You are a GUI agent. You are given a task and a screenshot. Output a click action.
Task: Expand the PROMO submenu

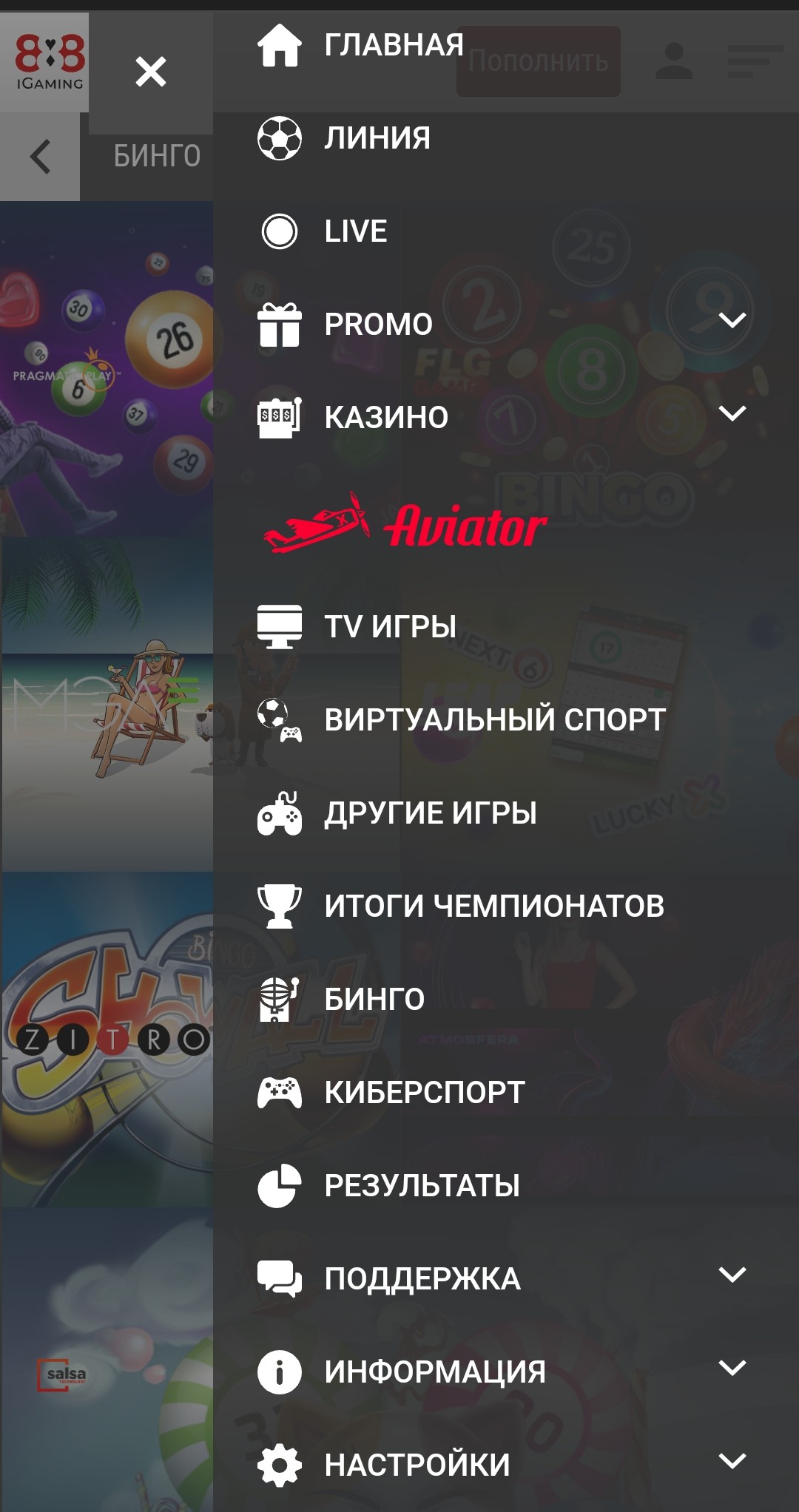pyautogui.click(x=506, y=325)
